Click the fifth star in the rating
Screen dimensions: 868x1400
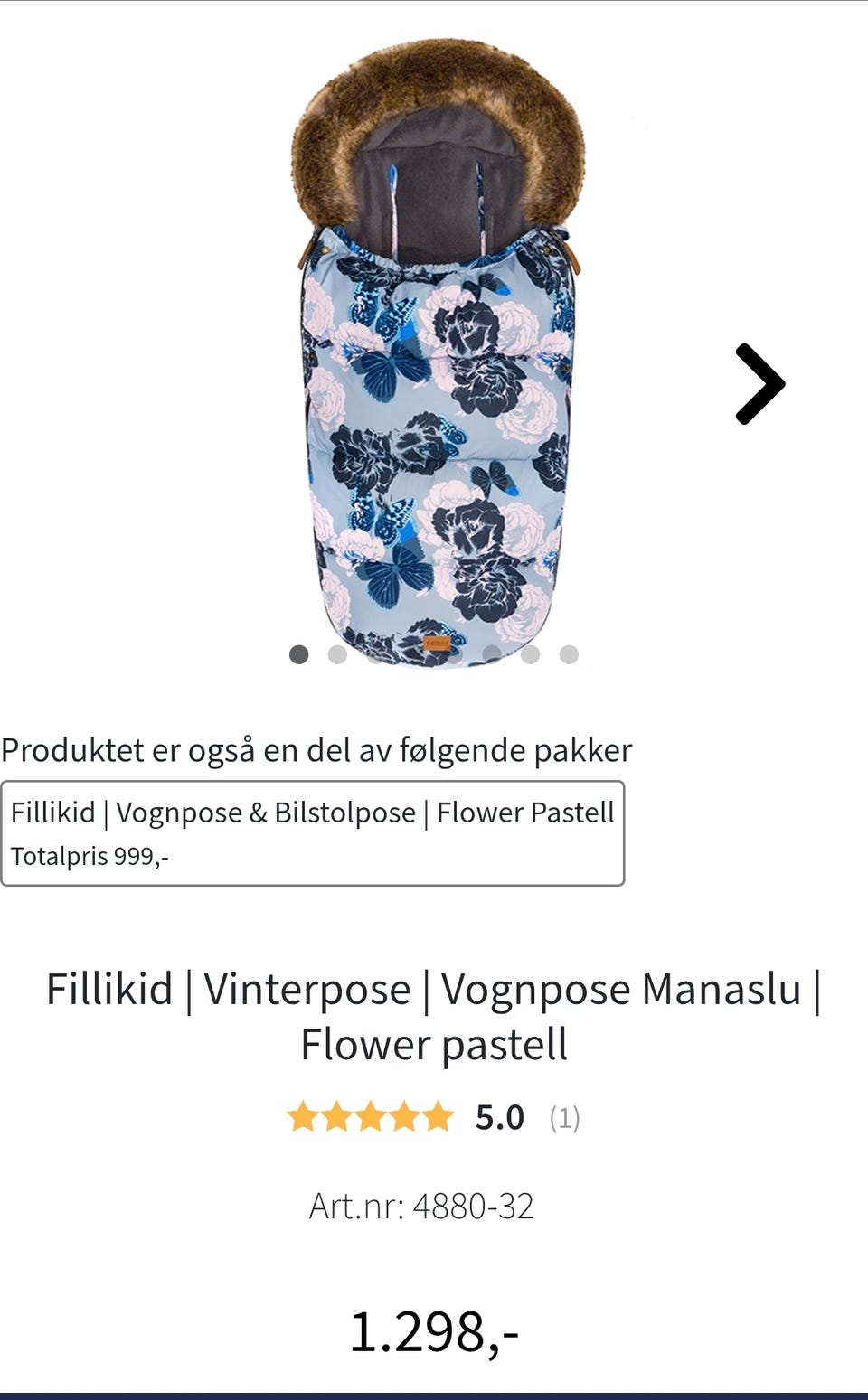438,1117
